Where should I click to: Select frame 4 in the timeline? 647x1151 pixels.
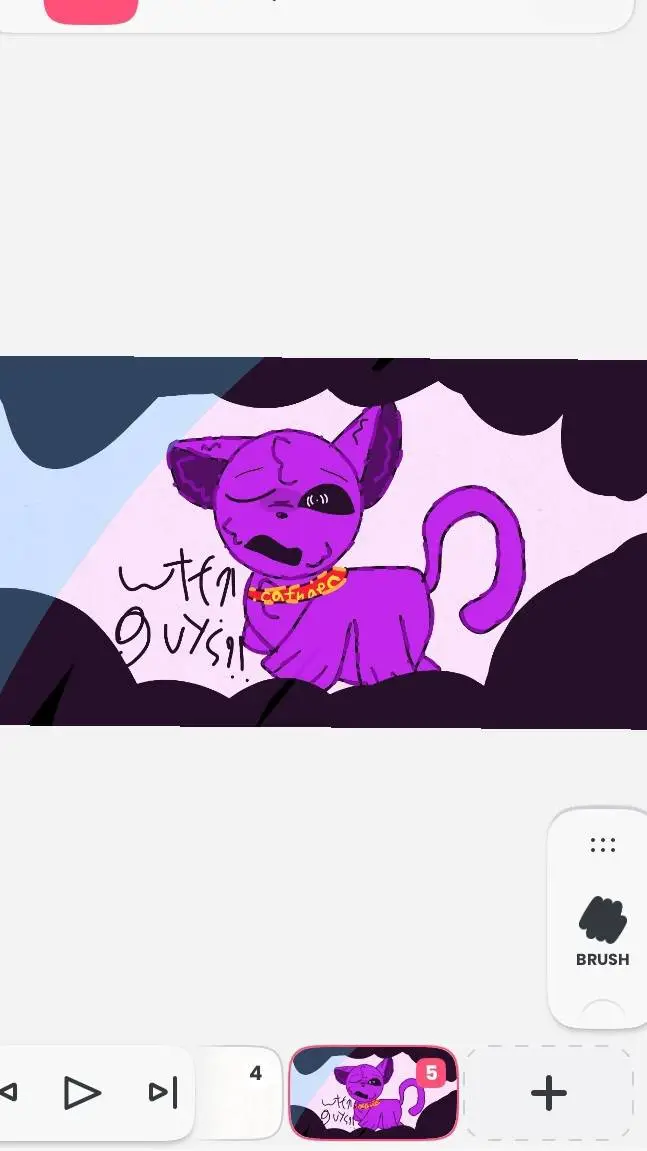click(x=240, y=1092)
